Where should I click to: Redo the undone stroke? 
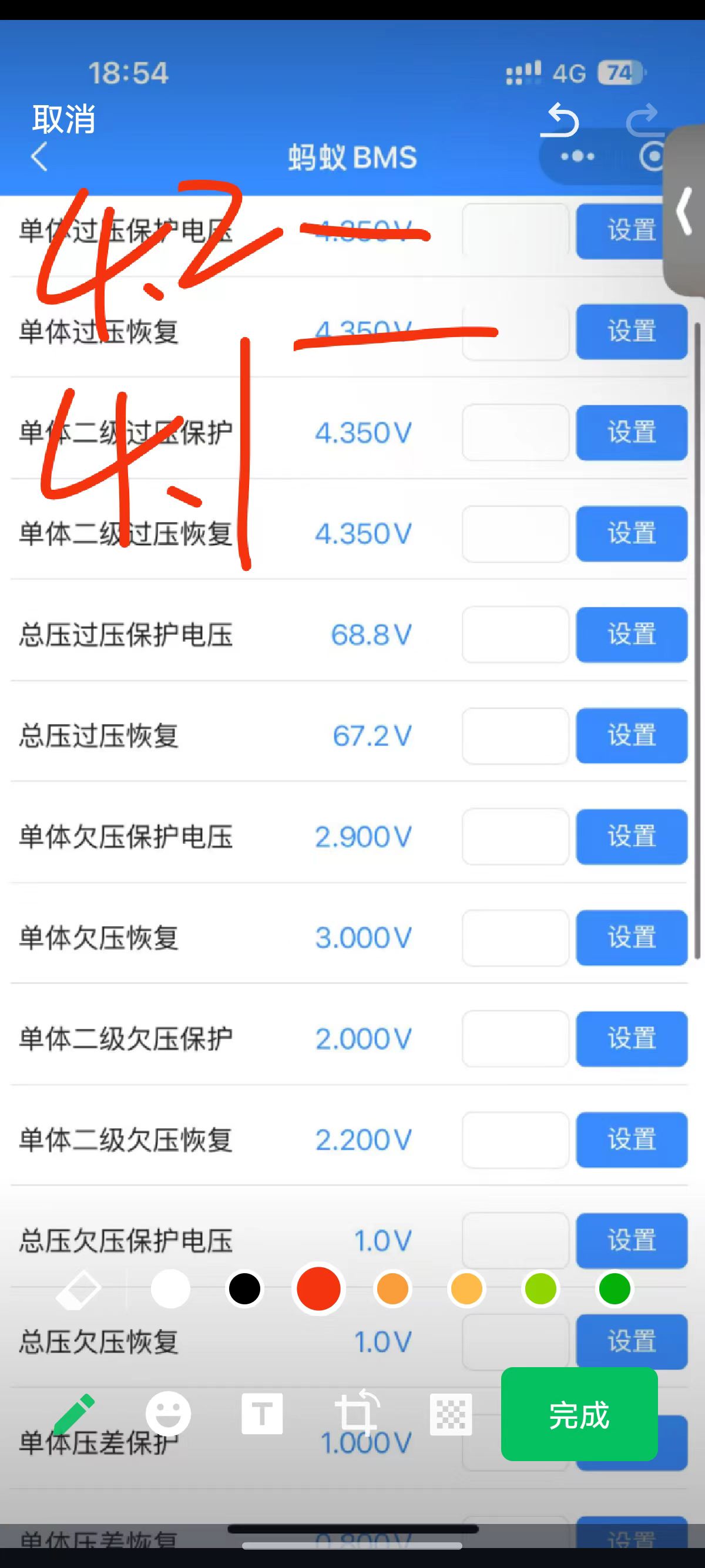(643, 119)
